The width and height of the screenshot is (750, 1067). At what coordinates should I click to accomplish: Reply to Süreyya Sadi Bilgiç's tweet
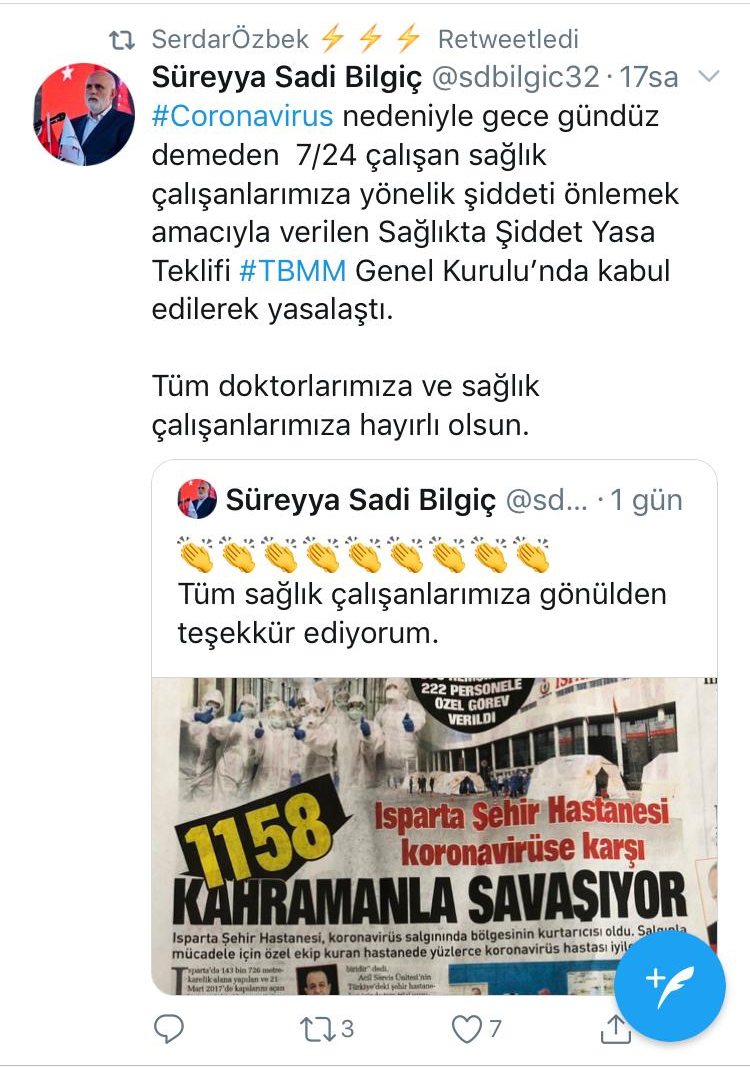click(170, 1028)
